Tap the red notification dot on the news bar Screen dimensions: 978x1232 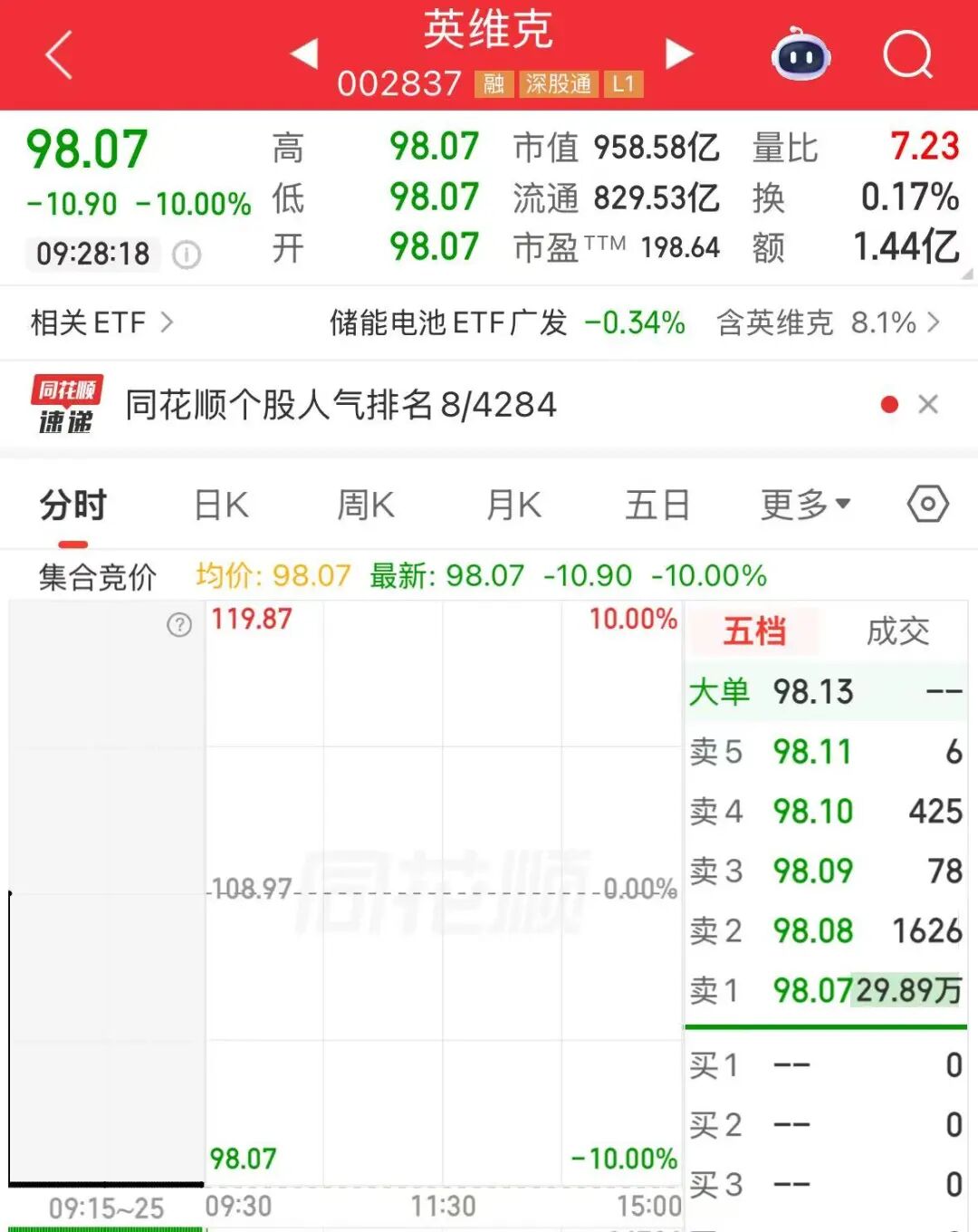(x=888, y=405)
